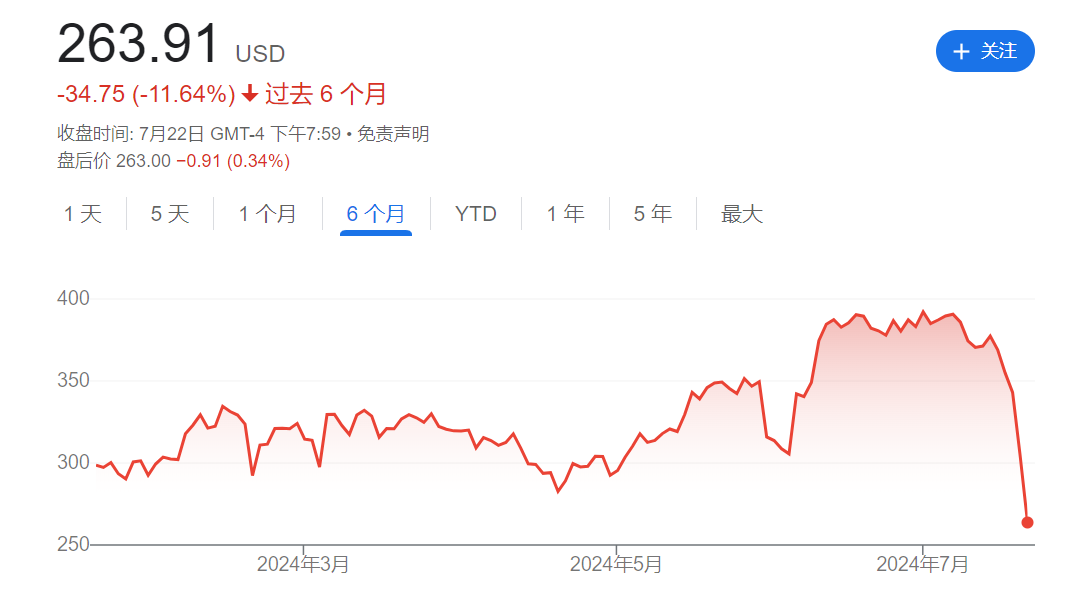The image size is (1090, 595).
Task: Switch chart to YTD
Action: [x=475, y=214]
